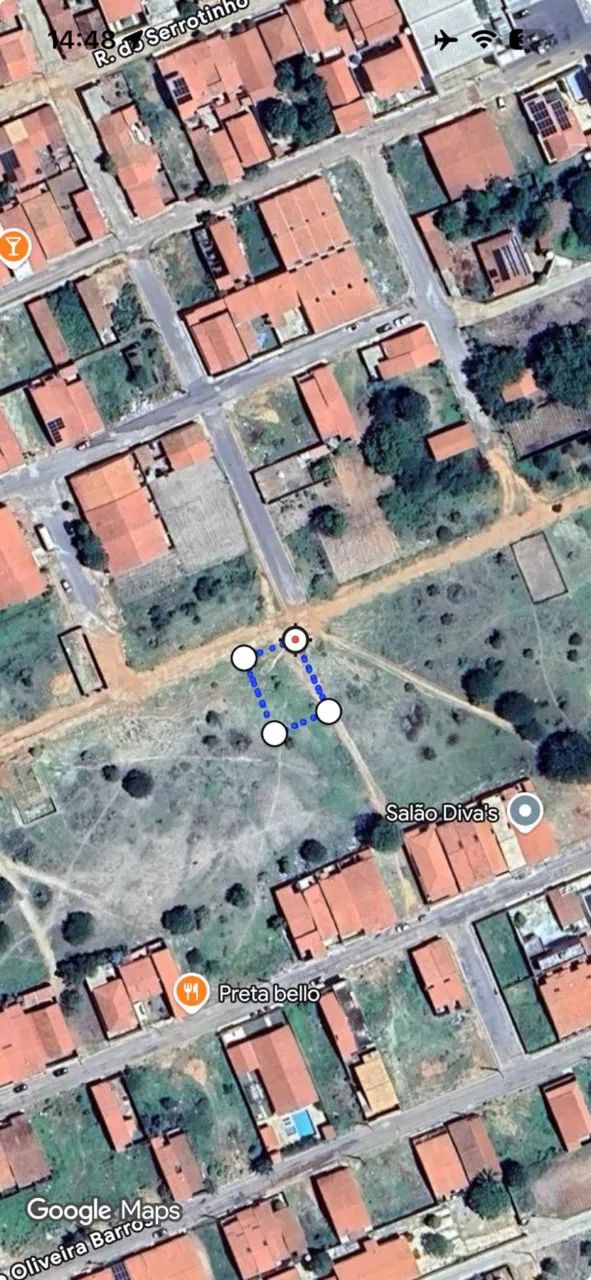Select the orange bar marker with cocktail glass
Screen dimensions: 591x1280
coord(13,245)
